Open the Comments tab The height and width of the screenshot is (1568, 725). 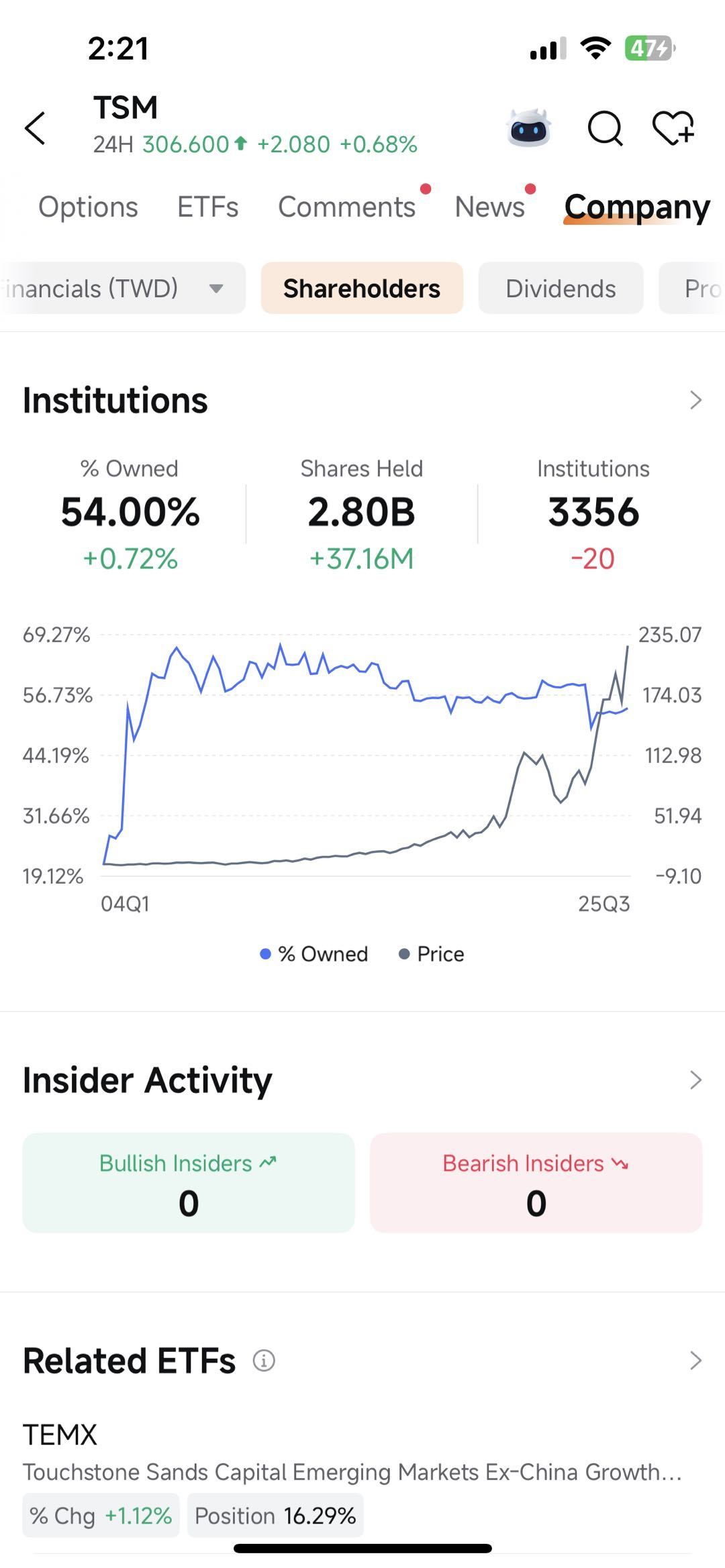click(x=346, y=207)
